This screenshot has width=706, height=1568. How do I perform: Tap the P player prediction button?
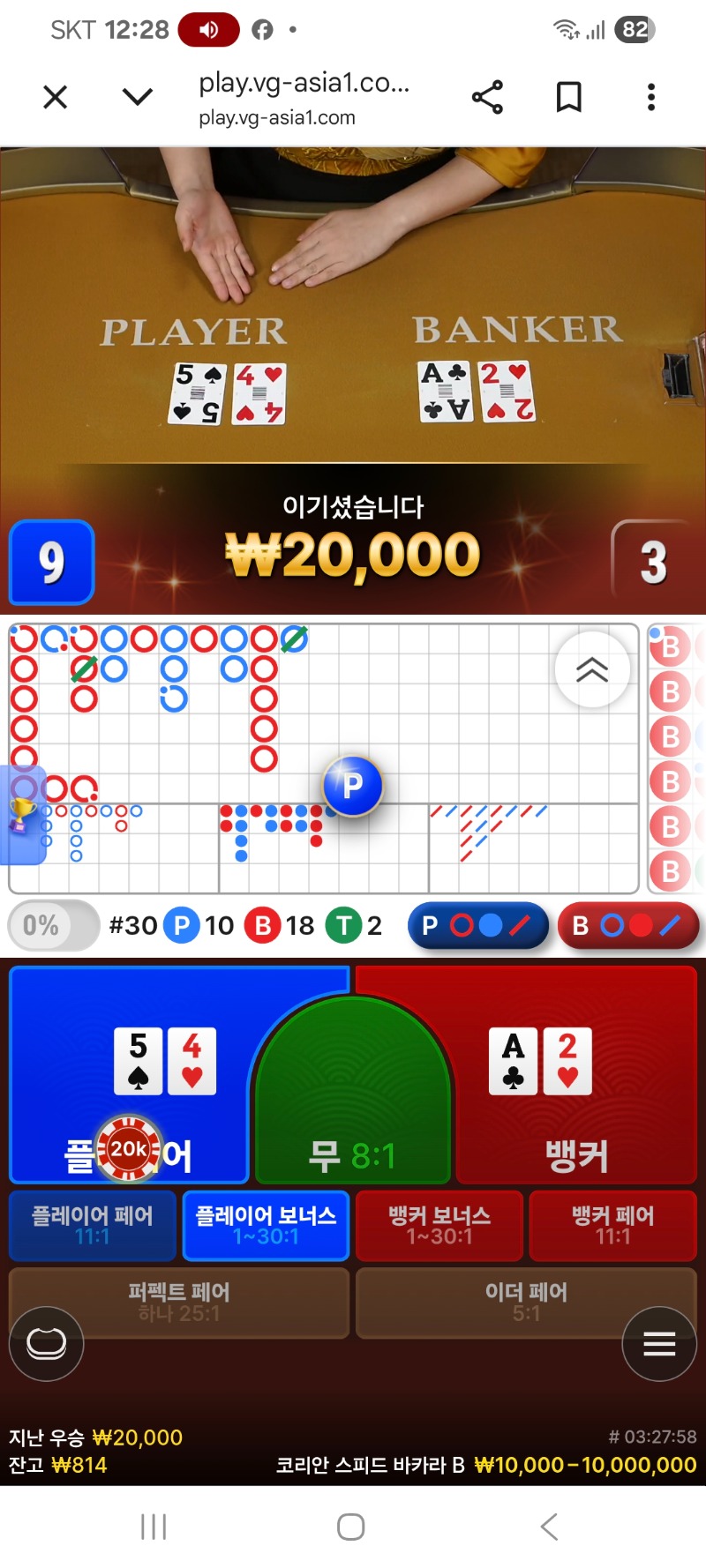coord(477,926)
